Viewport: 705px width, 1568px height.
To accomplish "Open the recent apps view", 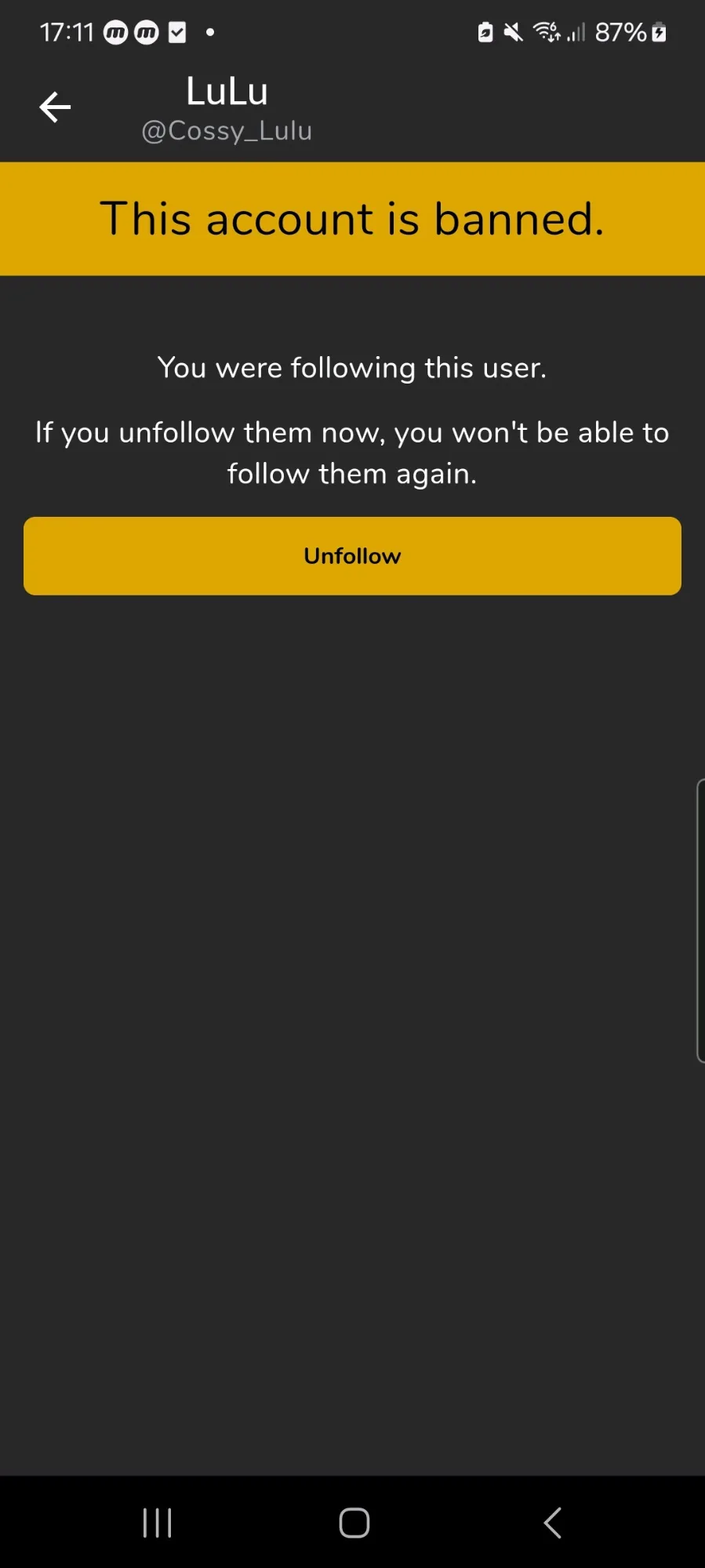I will [157, 1523].
